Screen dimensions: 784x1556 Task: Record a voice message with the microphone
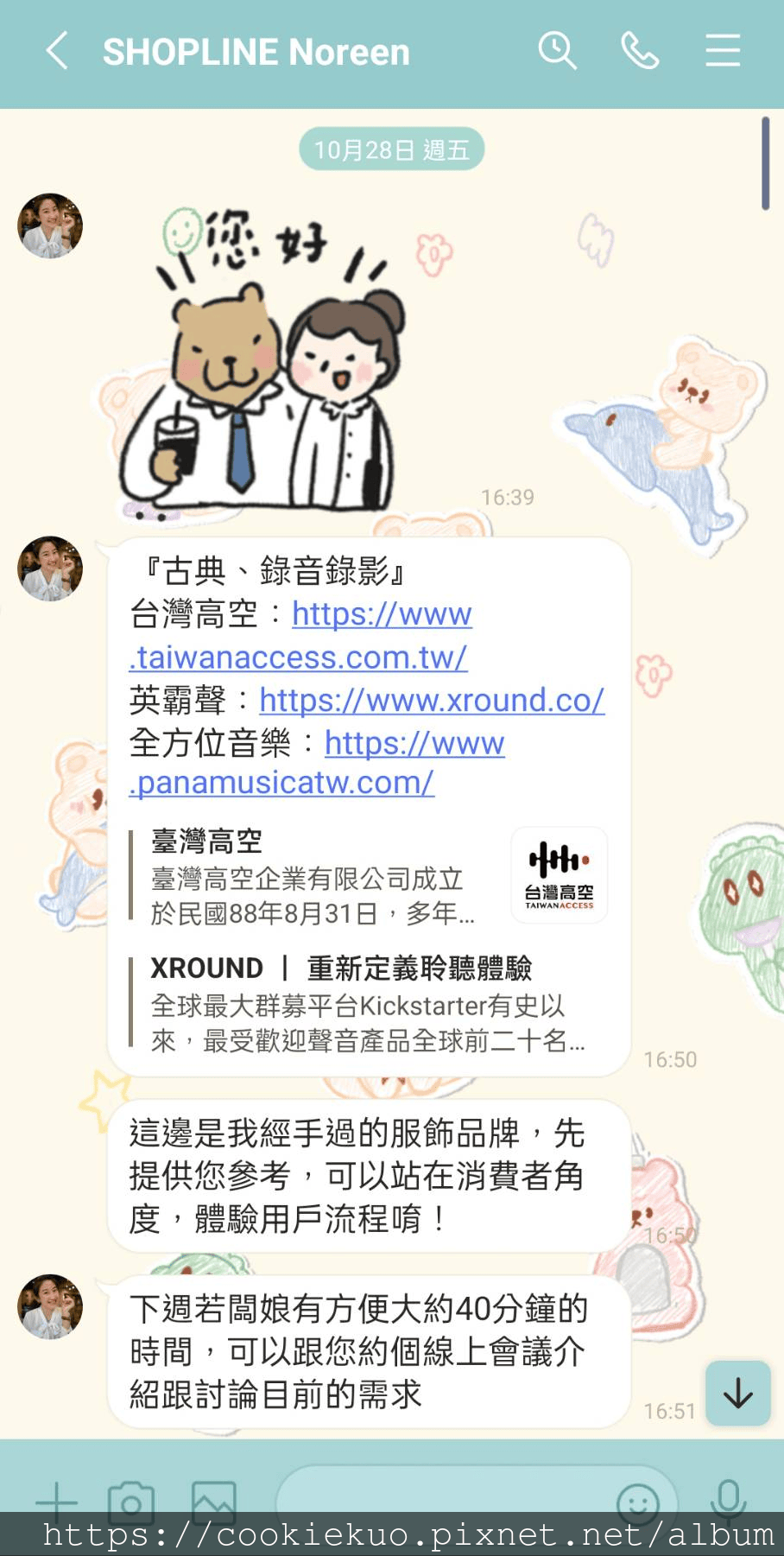tap(728, 1500)
